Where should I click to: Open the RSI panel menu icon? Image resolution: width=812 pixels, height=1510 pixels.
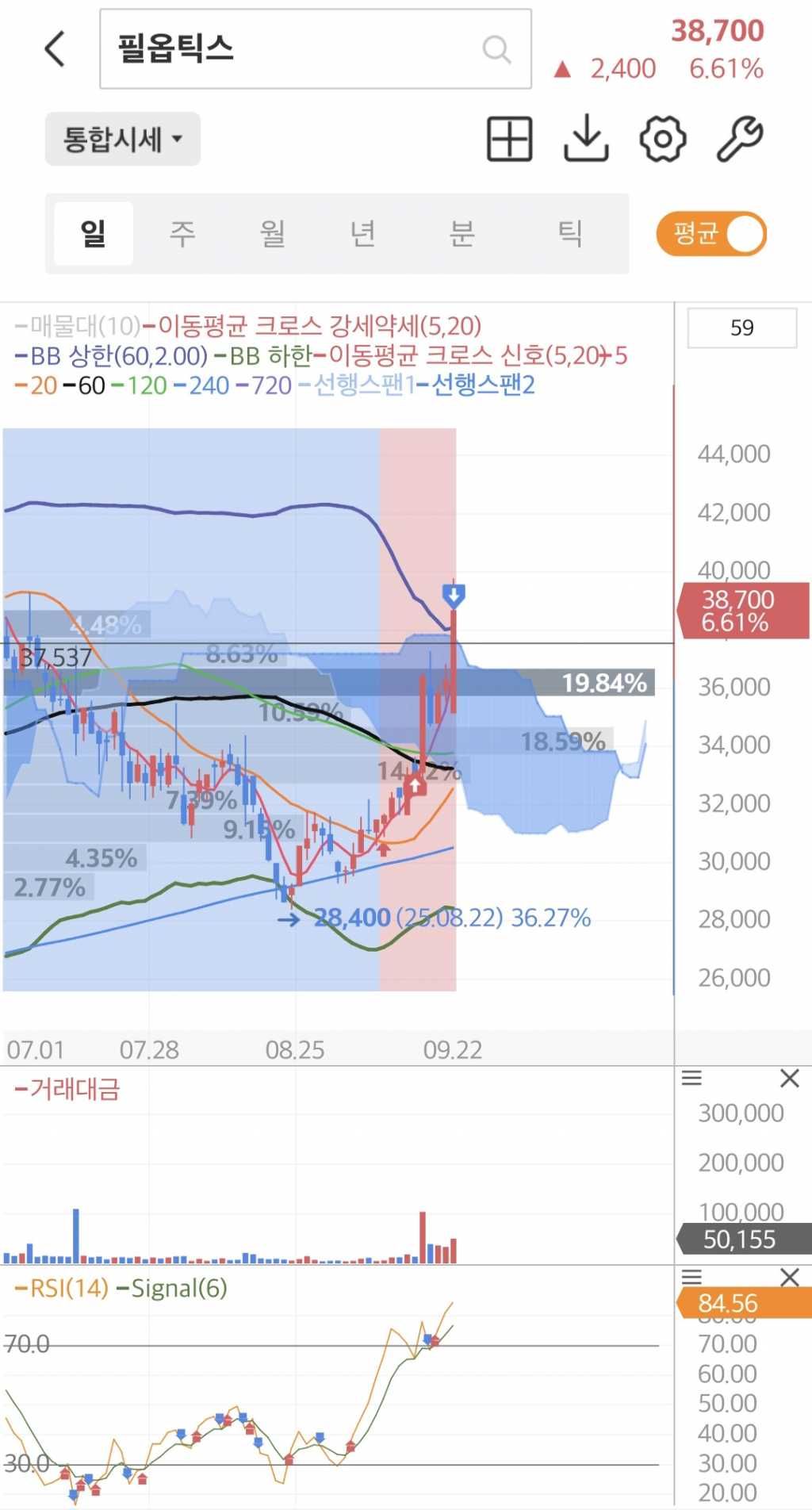click(692, 1277)
